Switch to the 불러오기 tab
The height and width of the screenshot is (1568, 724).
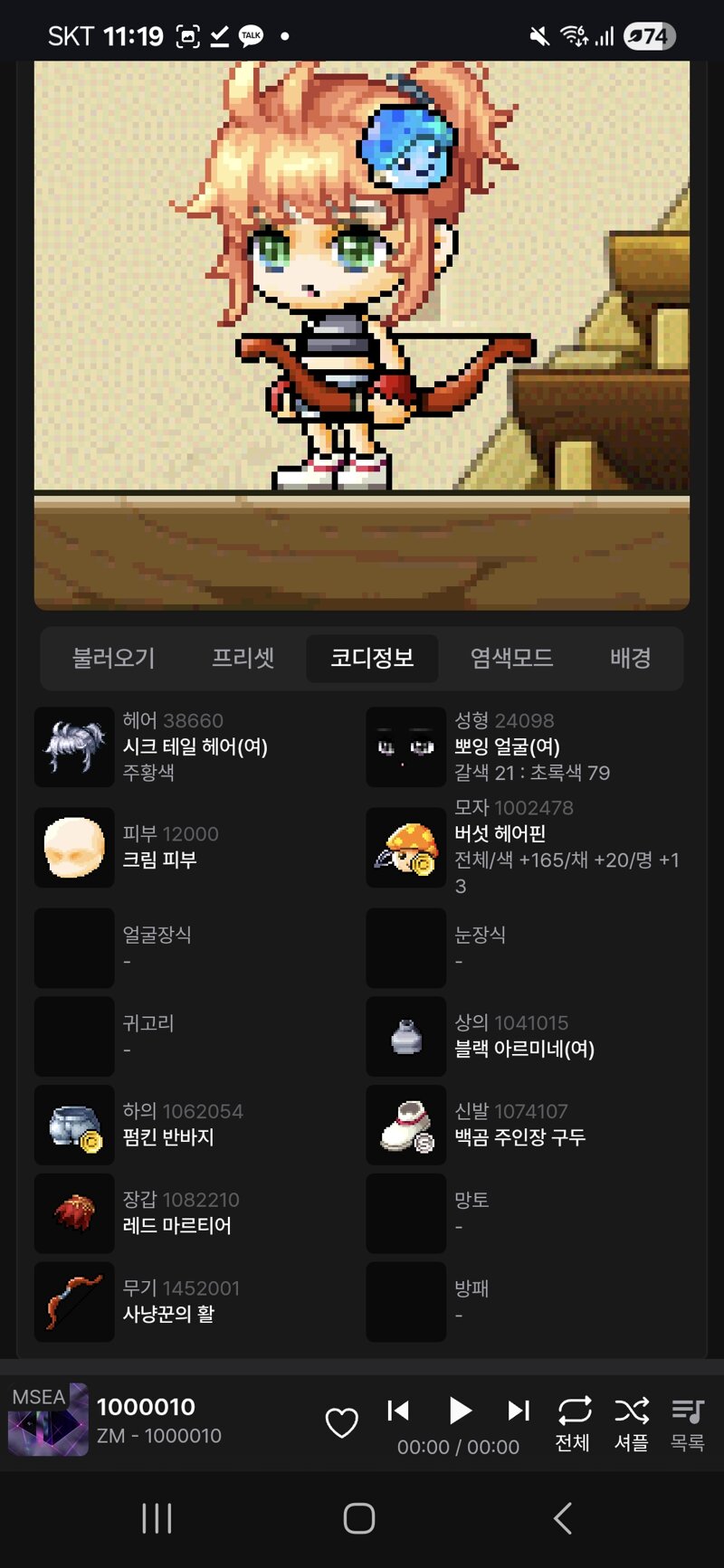114,658
